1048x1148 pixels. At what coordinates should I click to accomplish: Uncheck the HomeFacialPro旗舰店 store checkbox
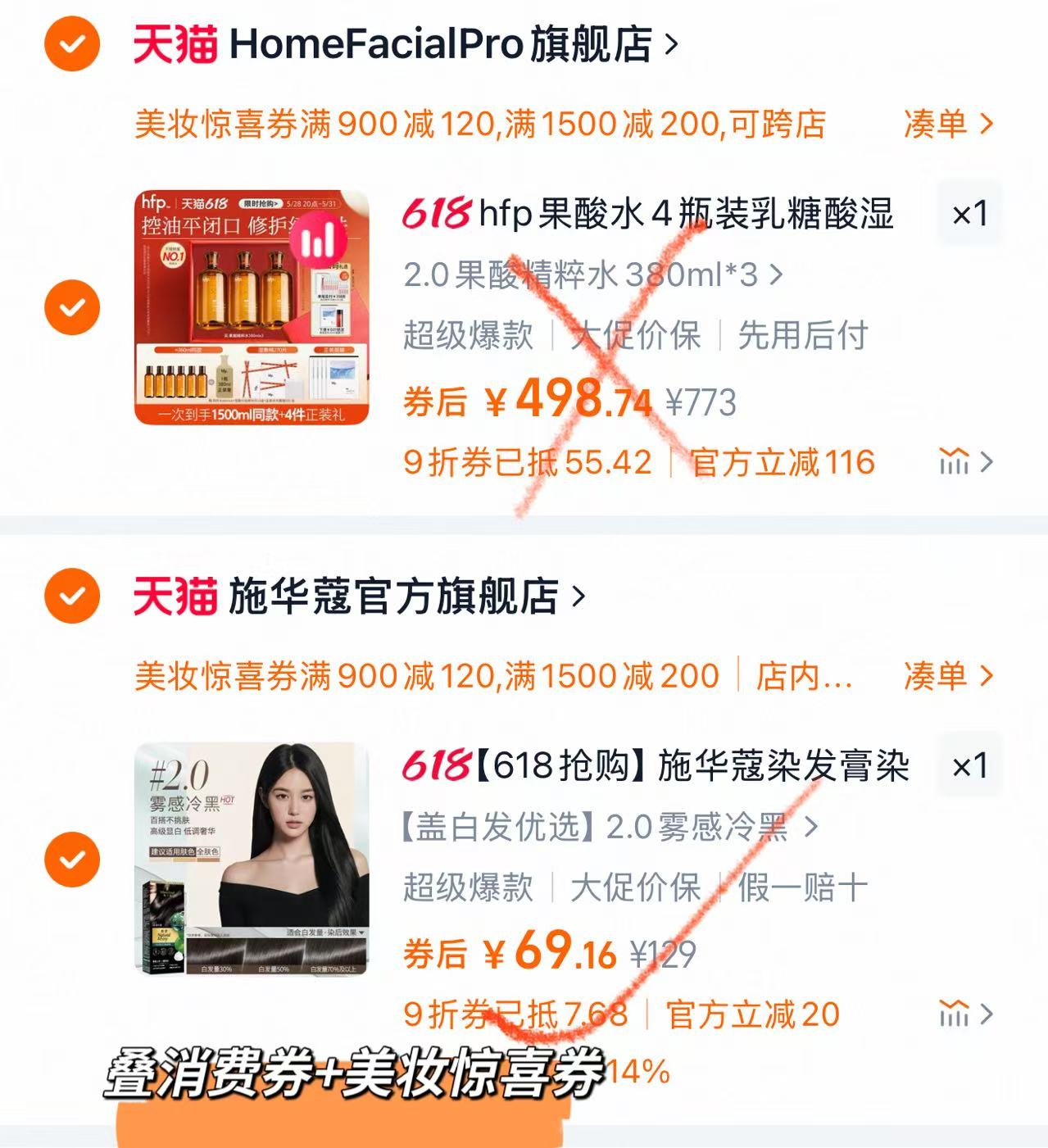point(72,43)
